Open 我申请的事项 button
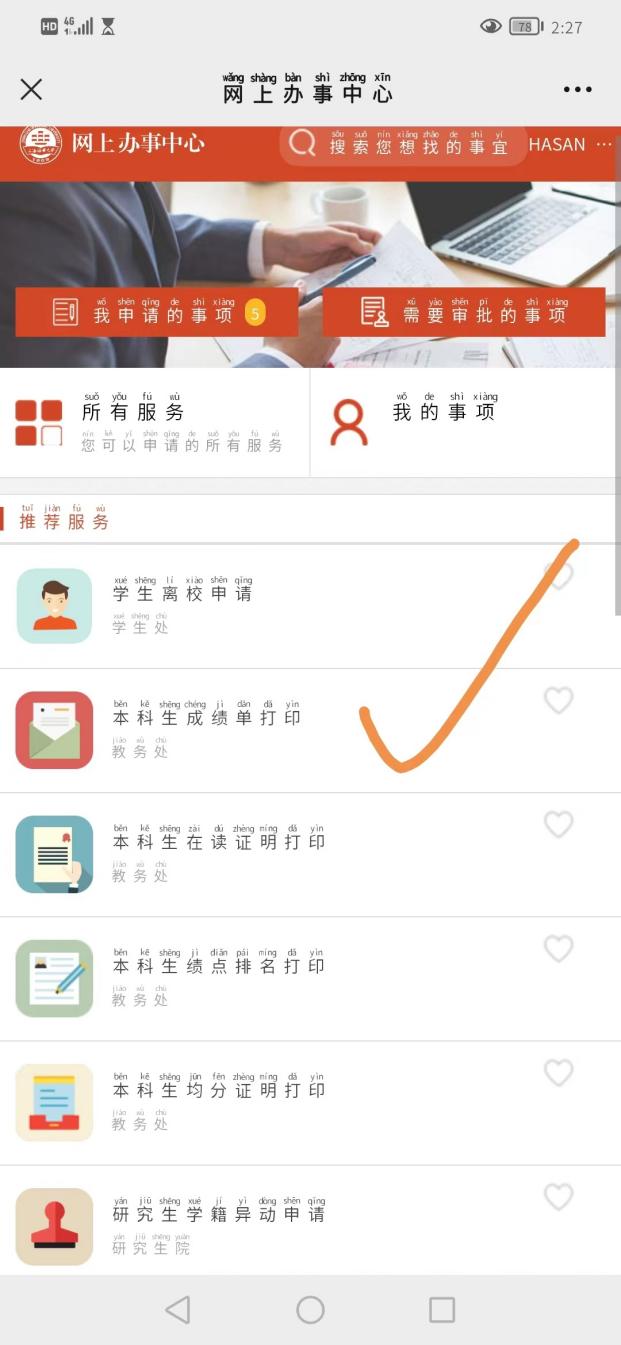Image resolution: width=621 pixels, height=1345 pixels. (x=157, y=313)
